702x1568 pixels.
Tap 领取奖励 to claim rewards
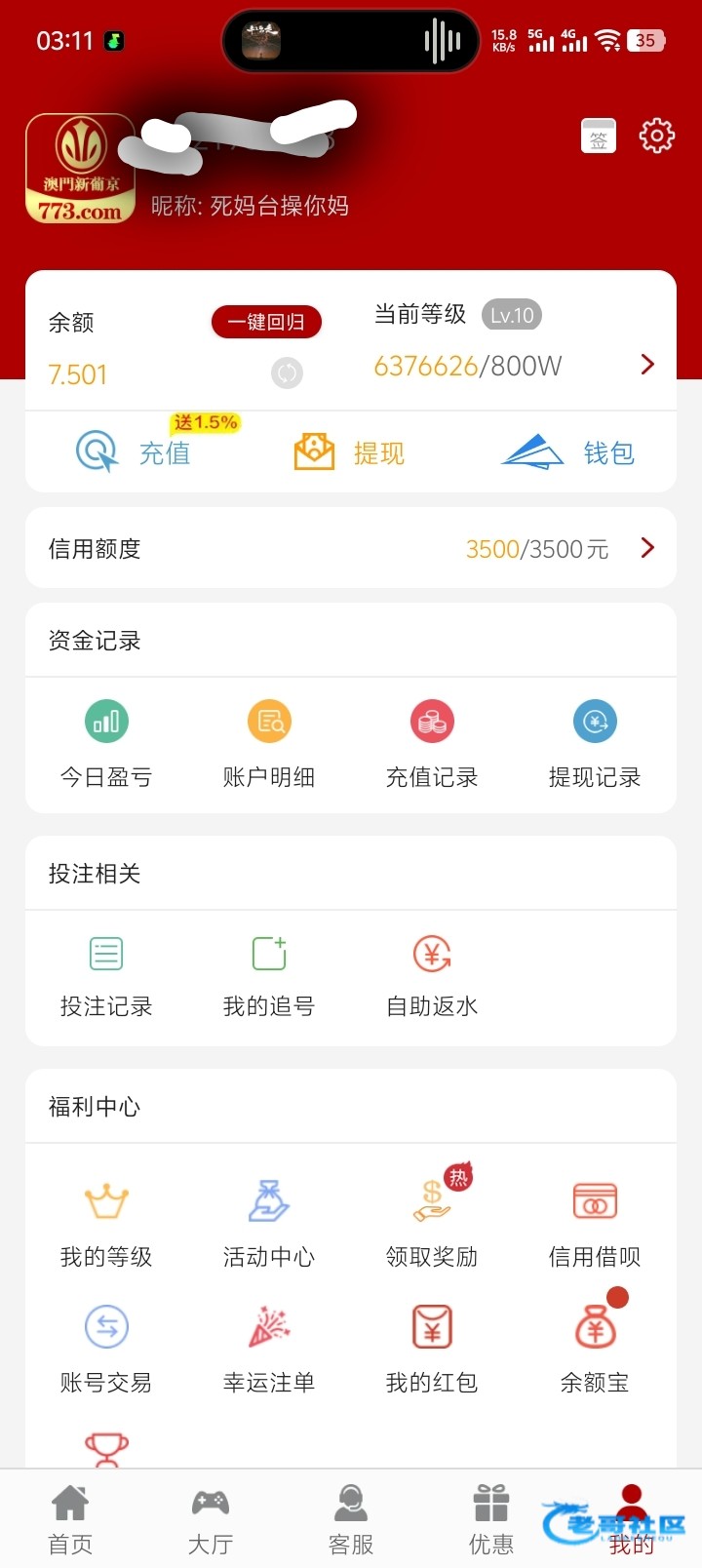pos(432,1223)
